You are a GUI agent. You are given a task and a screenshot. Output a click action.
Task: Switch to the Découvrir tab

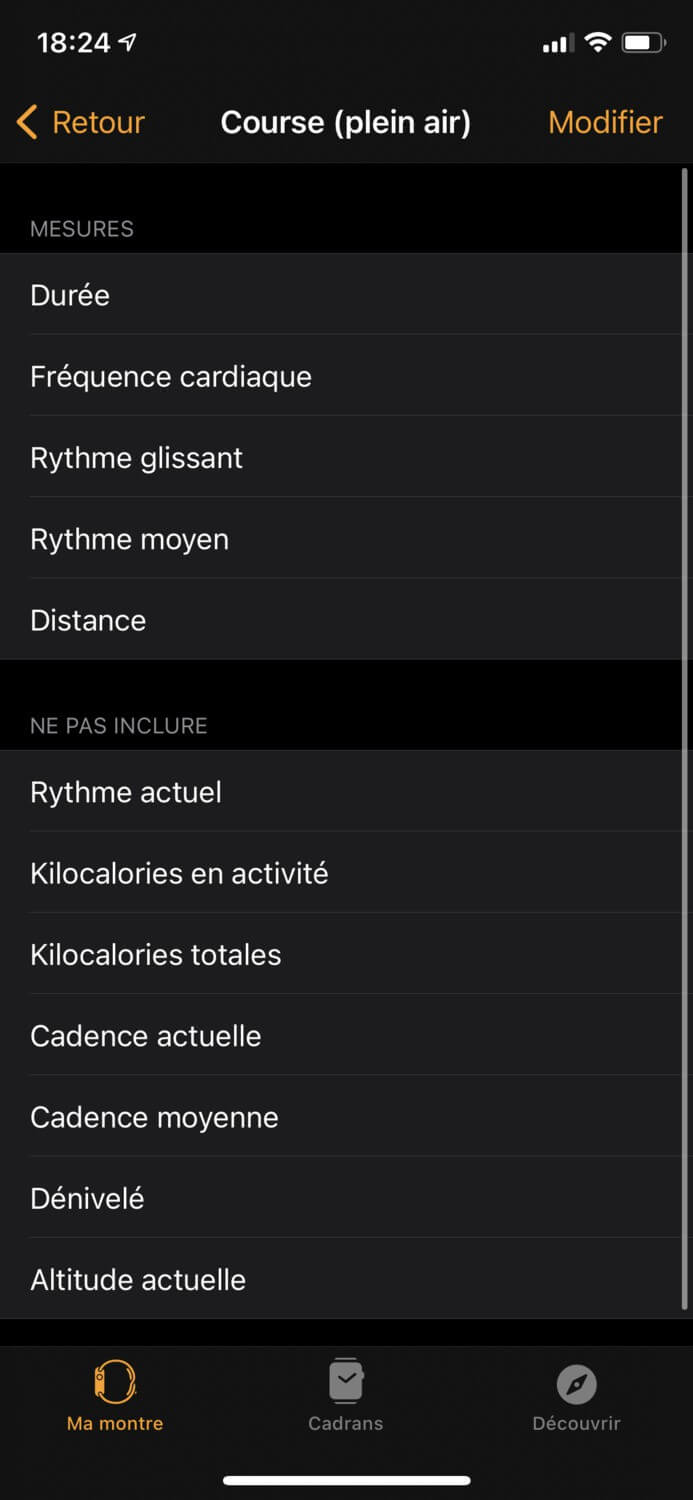(x=576, y=1395)
